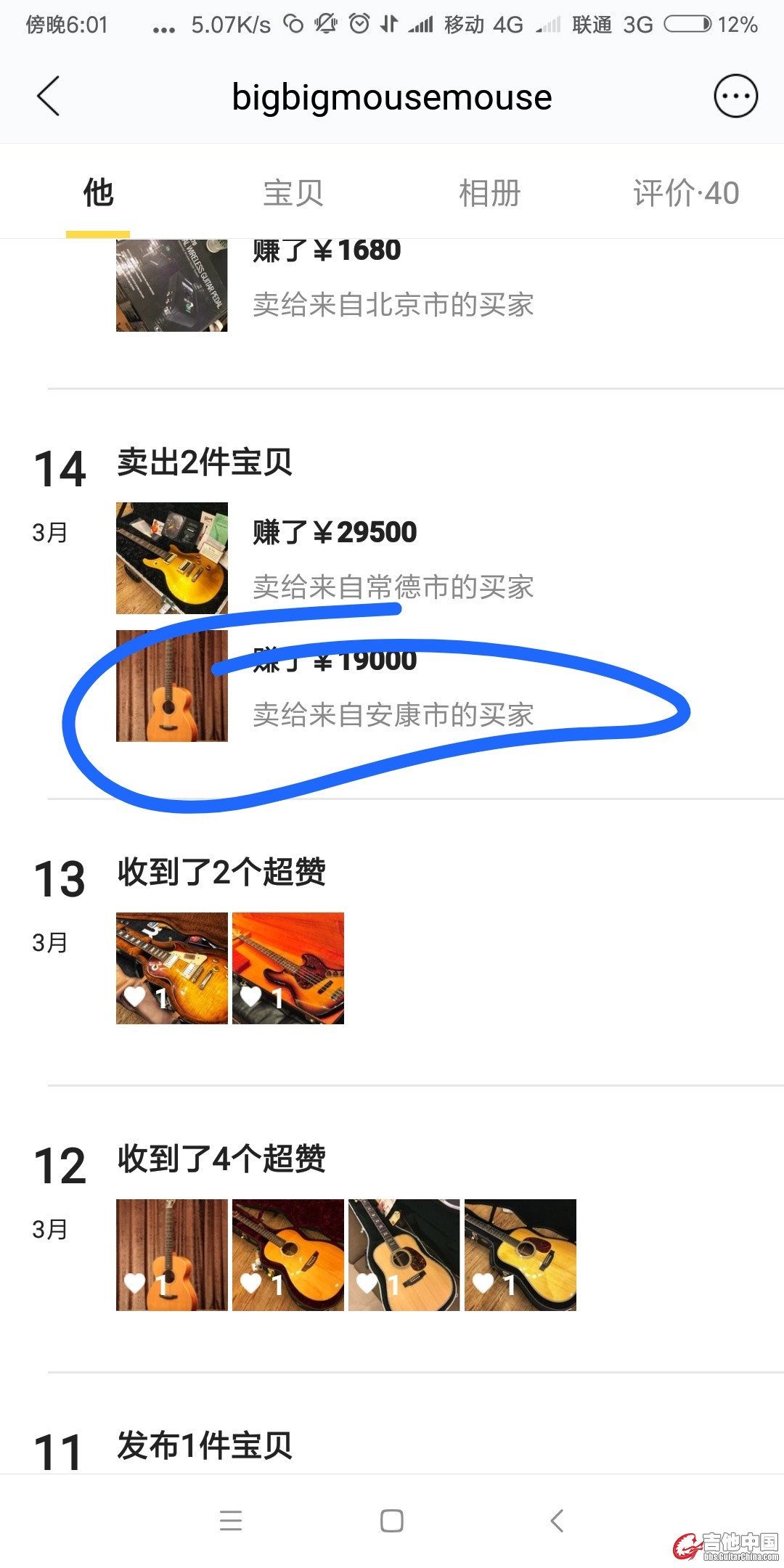Switch to the 宝贝 tab
Image resolution: width=784 pixels, height=1568 pixels.
click(293, 193)
